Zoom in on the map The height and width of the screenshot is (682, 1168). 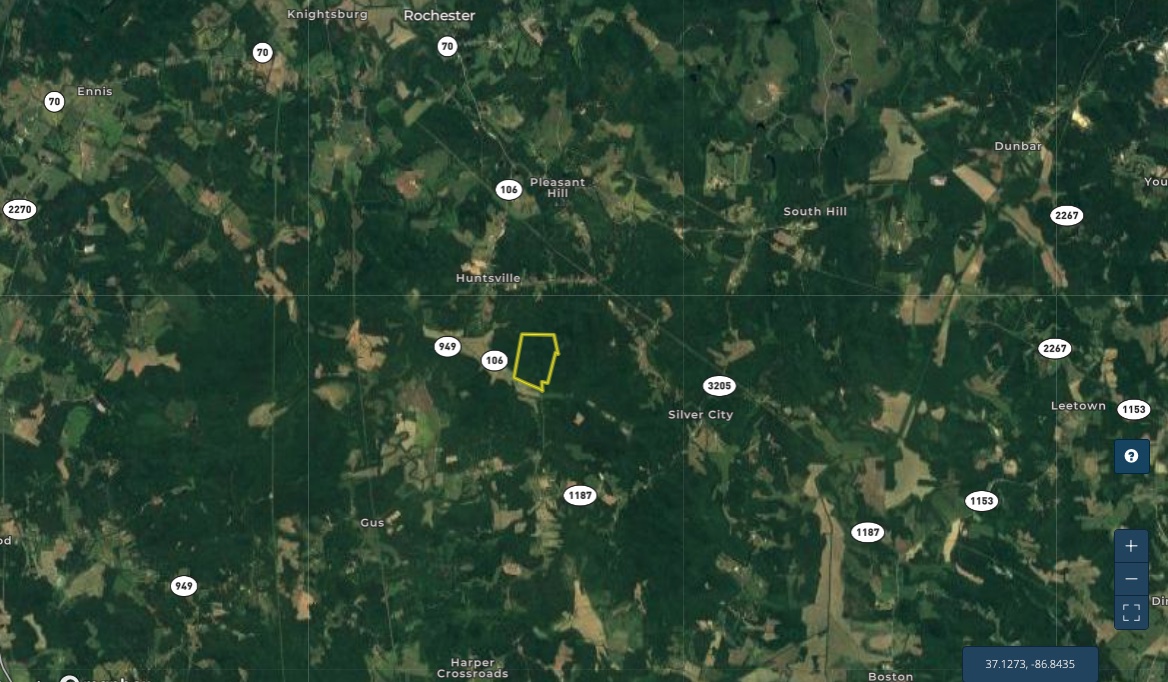click(1131, 546)
